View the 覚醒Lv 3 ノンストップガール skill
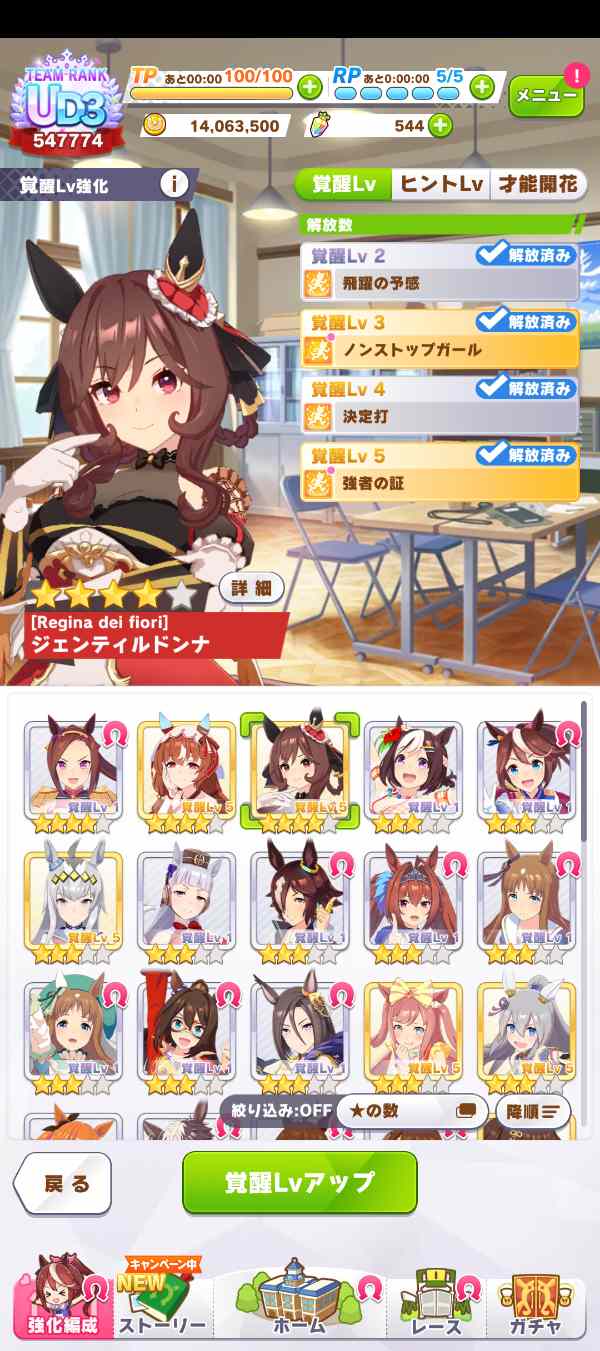The width and height of the screenshot is (600, 1351). [x=440, y=338]
